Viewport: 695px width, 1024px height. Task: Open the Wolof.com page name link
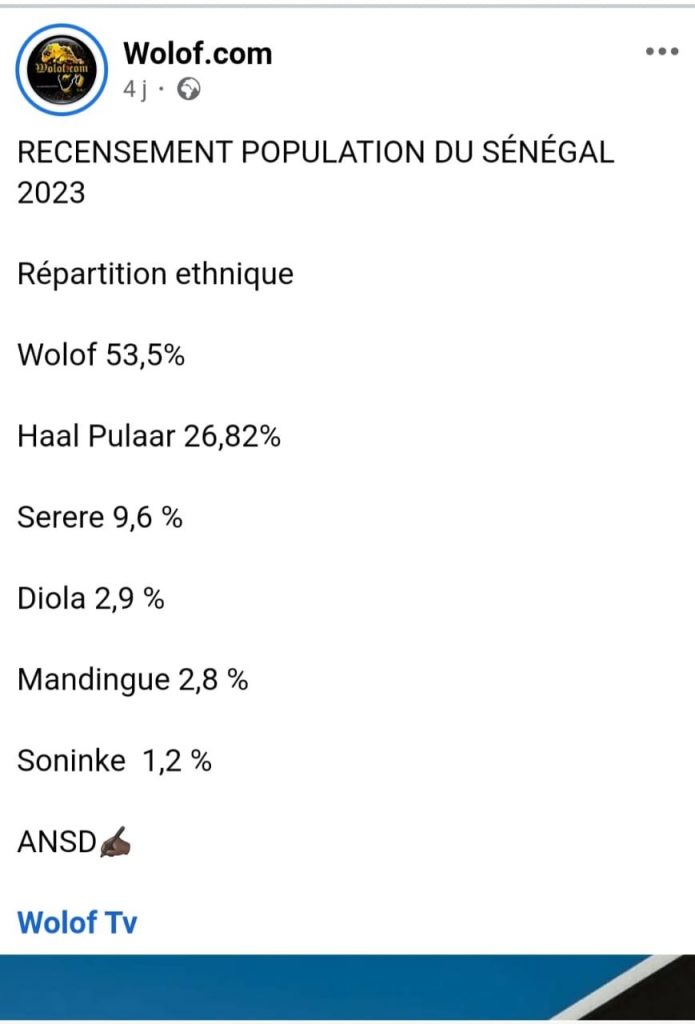click(197, 53)
